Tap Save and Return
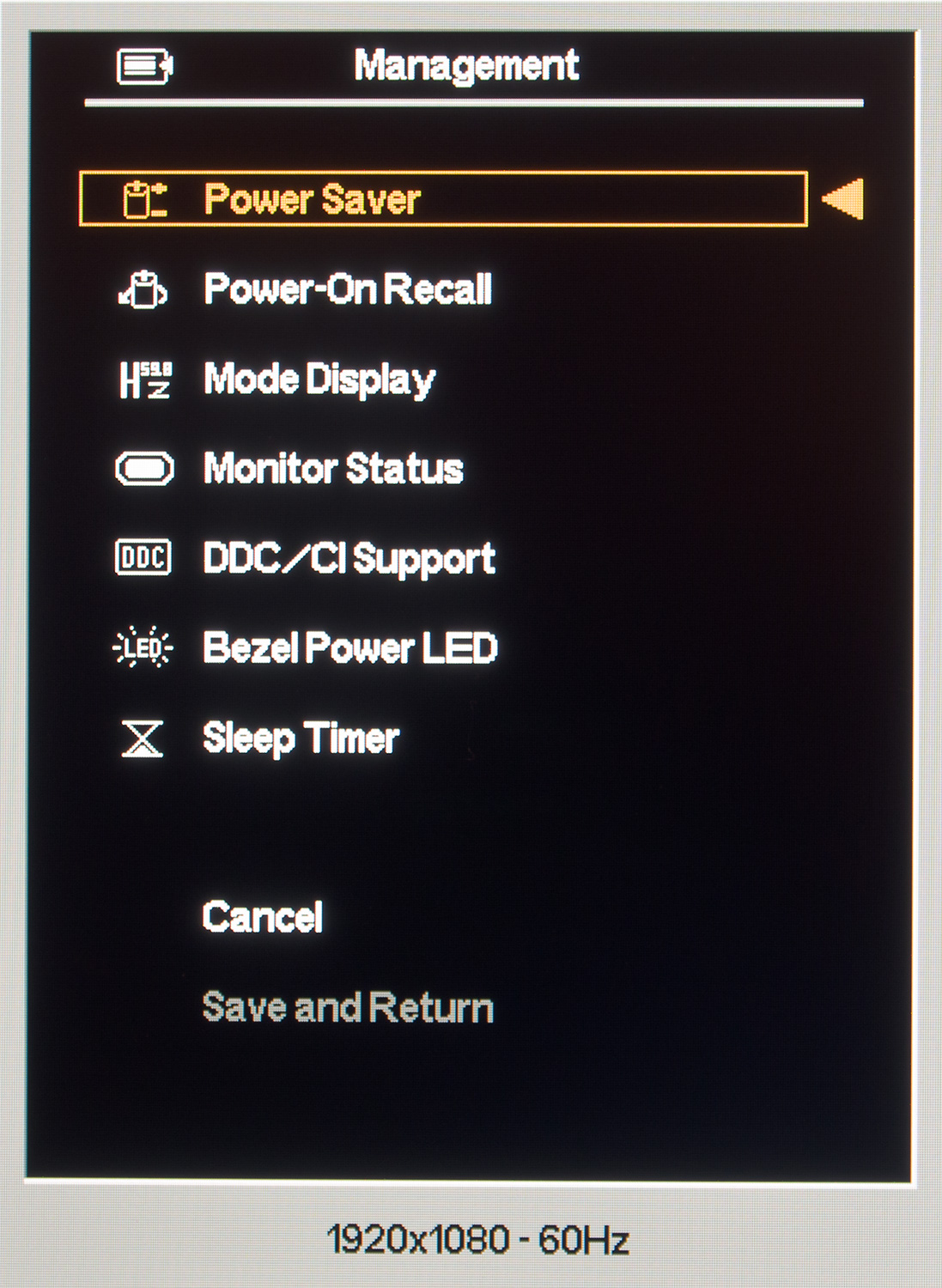Screen dimensions: 942x1288 click(348, 1007)
